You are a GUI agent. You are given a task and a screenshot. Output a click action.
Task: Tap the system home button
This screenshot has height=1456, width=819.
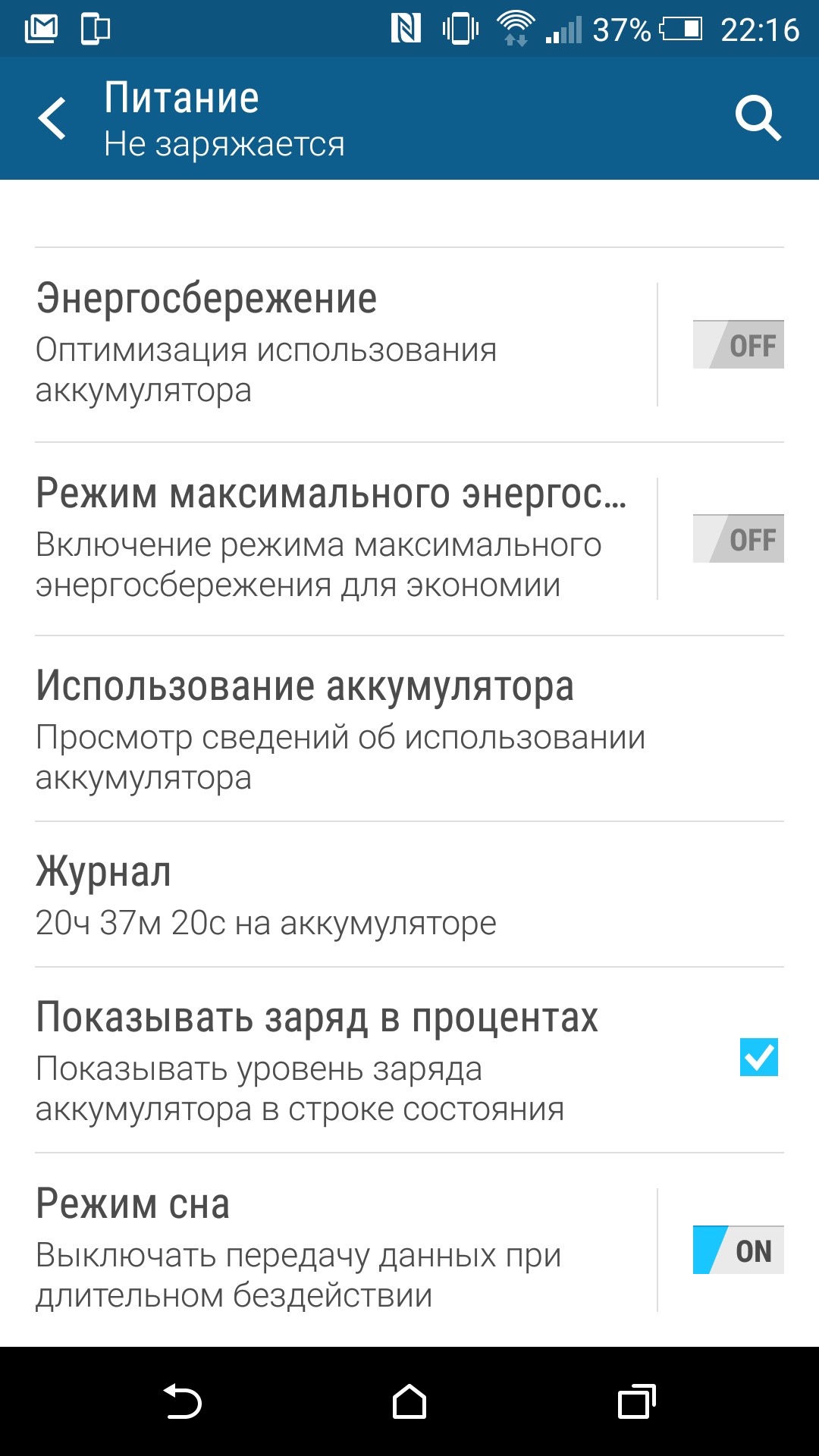[x=409, y=1401]
